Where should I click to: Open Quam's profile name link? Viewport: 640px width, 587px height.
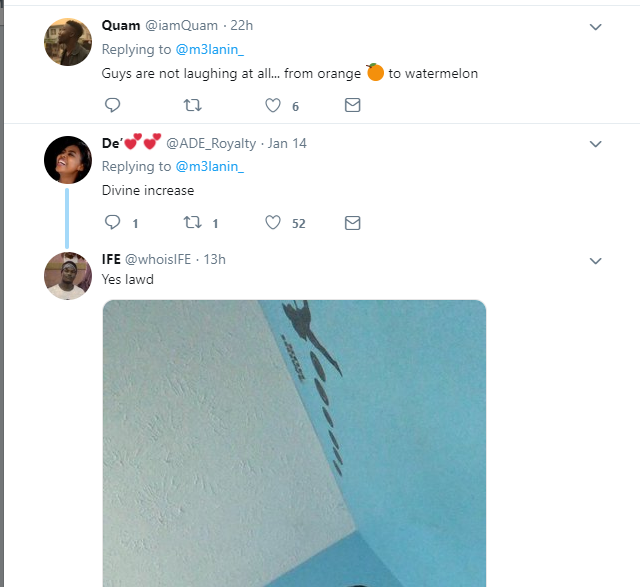point(121,25)
